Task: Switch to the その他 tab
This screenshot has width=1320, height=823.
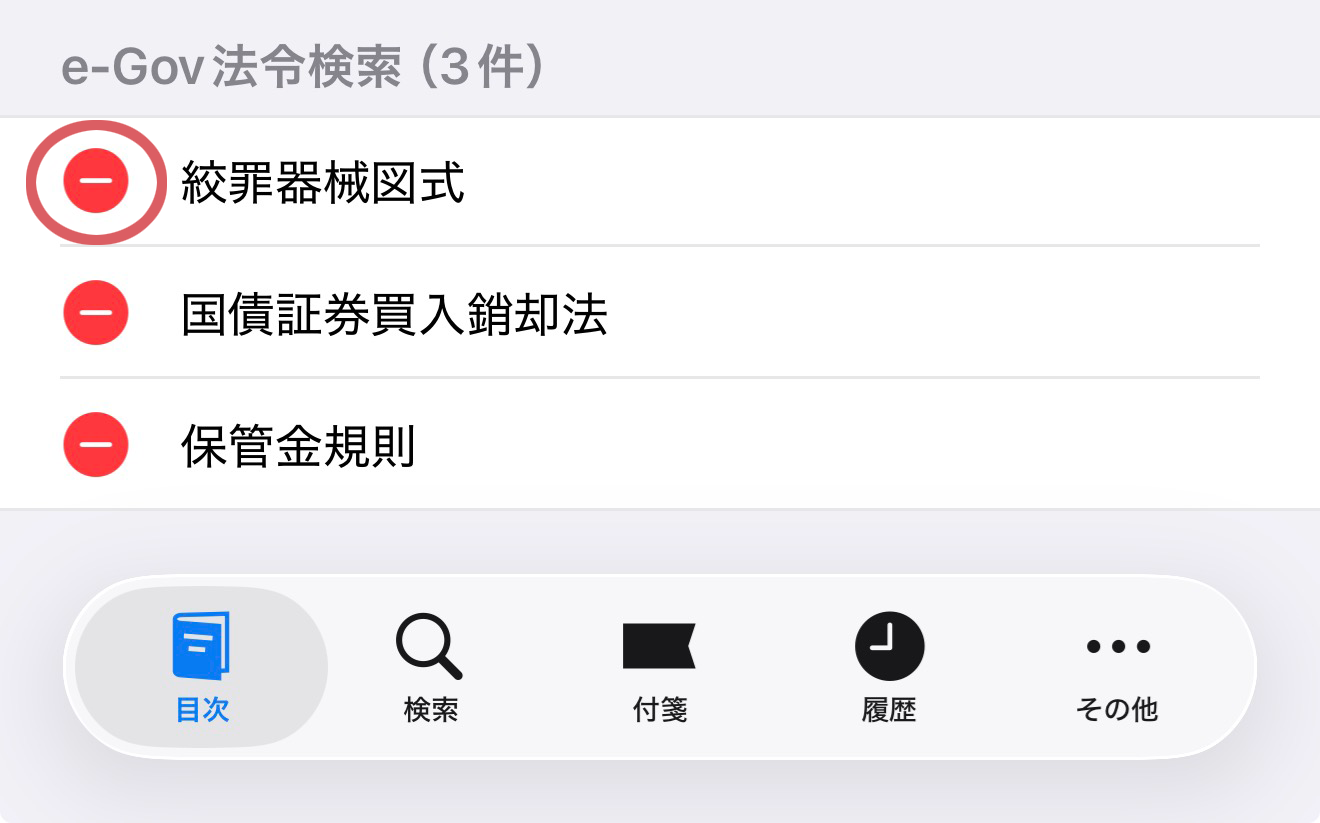Action: (1117, 667)
